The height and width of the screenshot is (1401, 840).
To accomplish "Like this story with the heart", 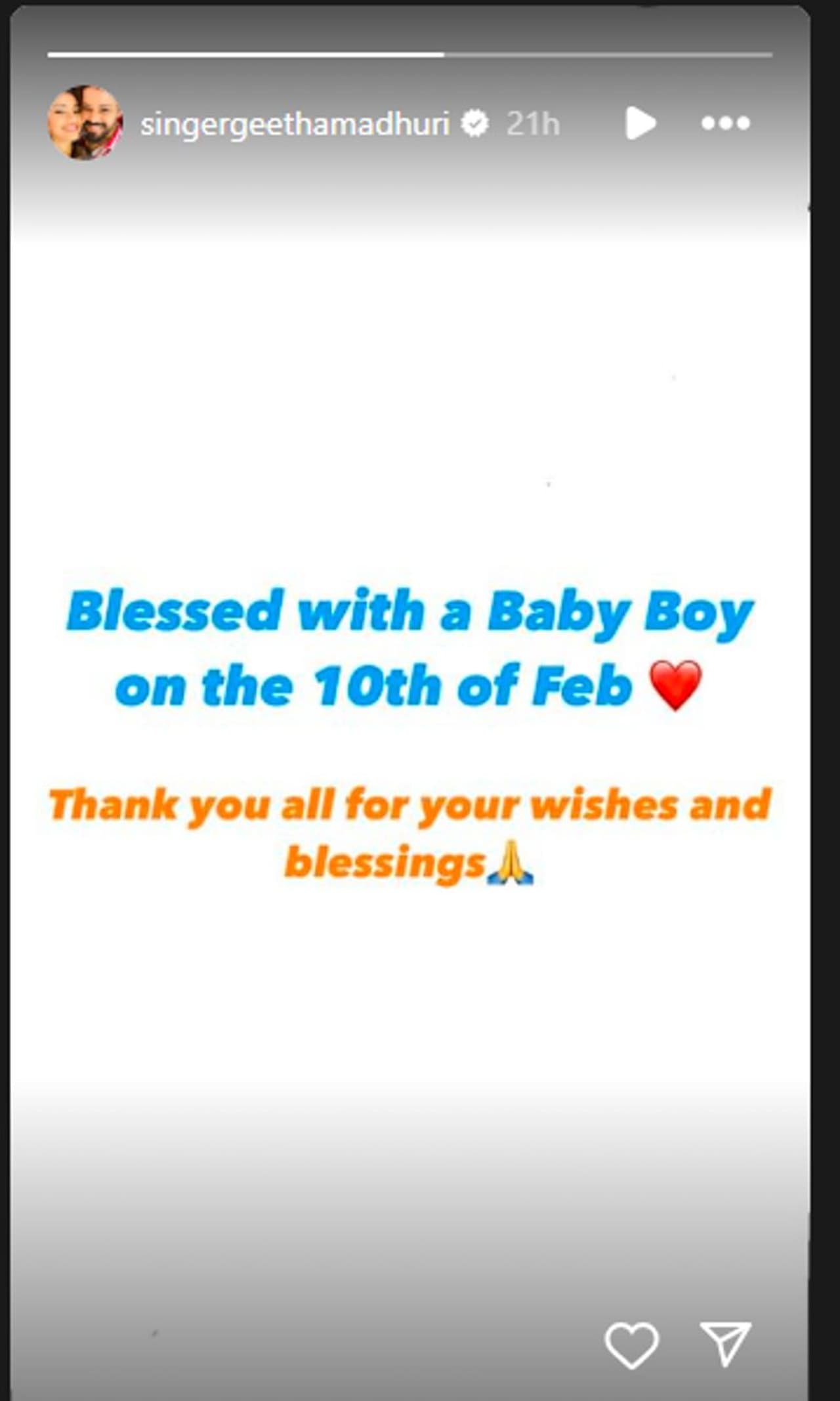I will tap(631, 1345).
